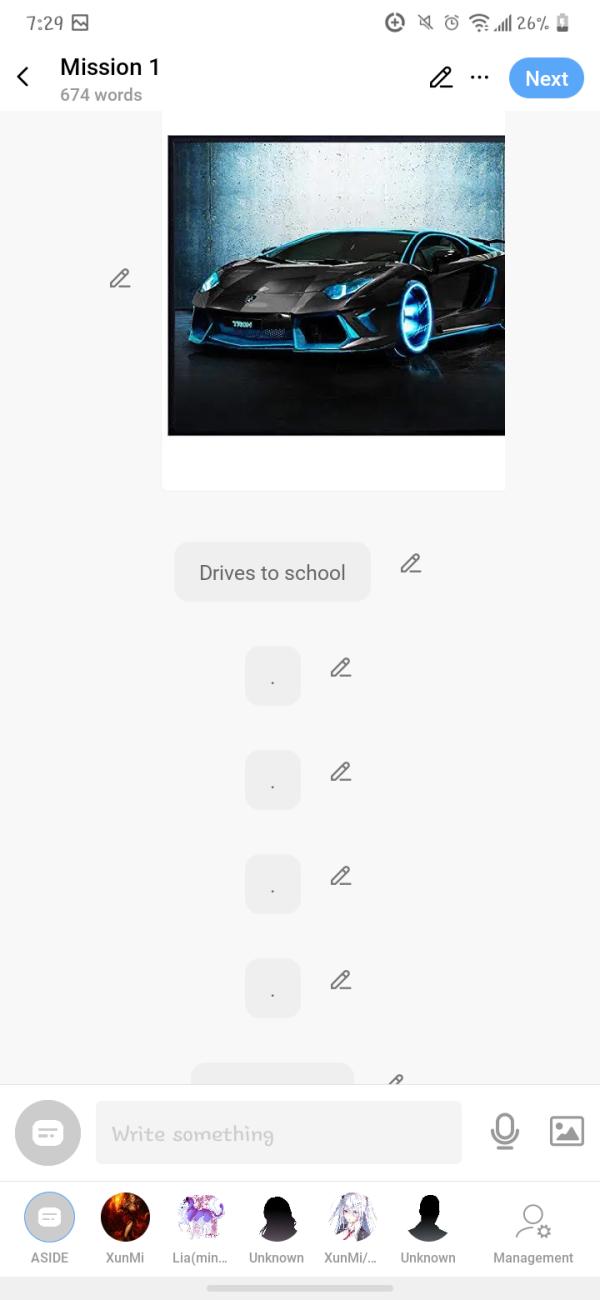Edit the "Drives to school" message
This screenshot has width=600, height=1300.
[410, 564]
